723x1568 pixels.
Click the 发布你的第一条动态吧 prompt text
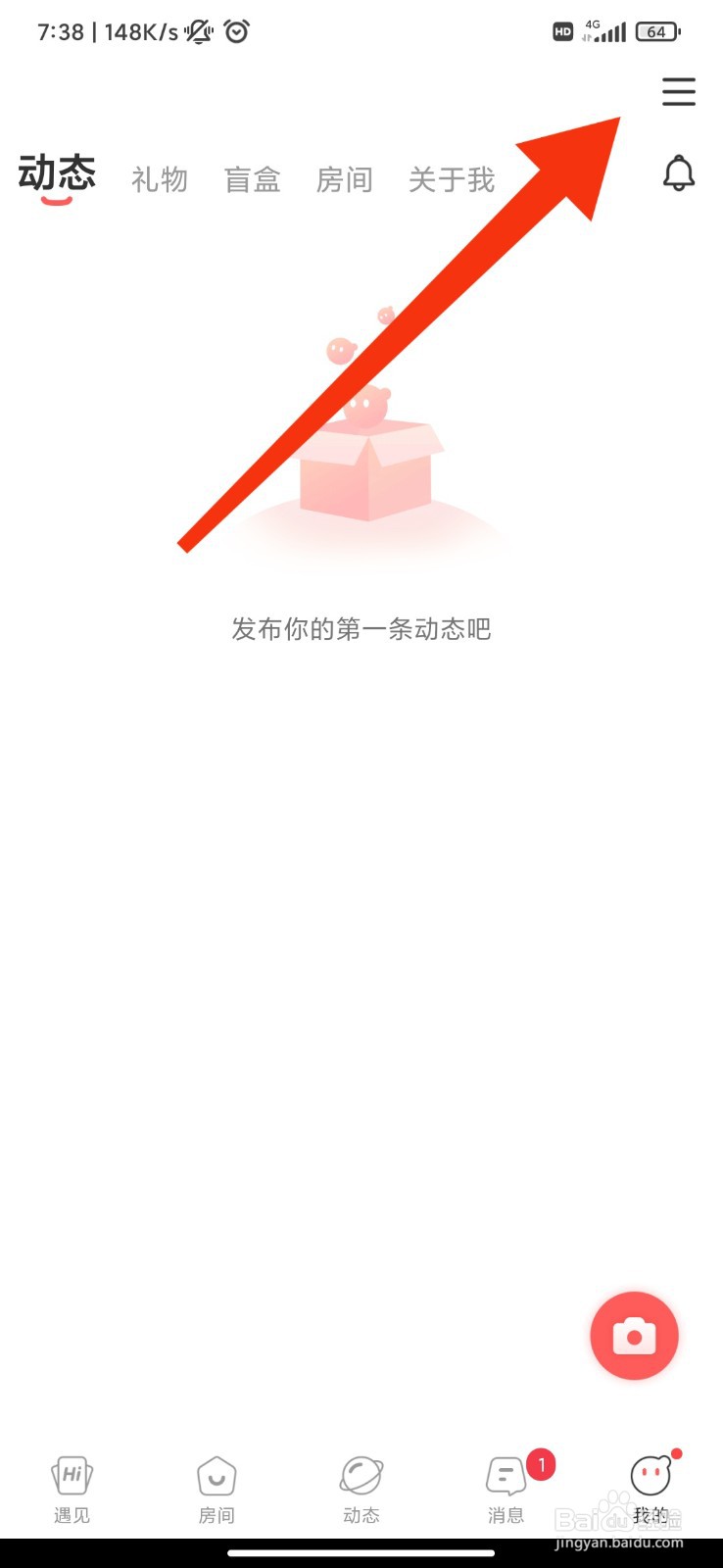pyautogui.click(x=361, y=629)
